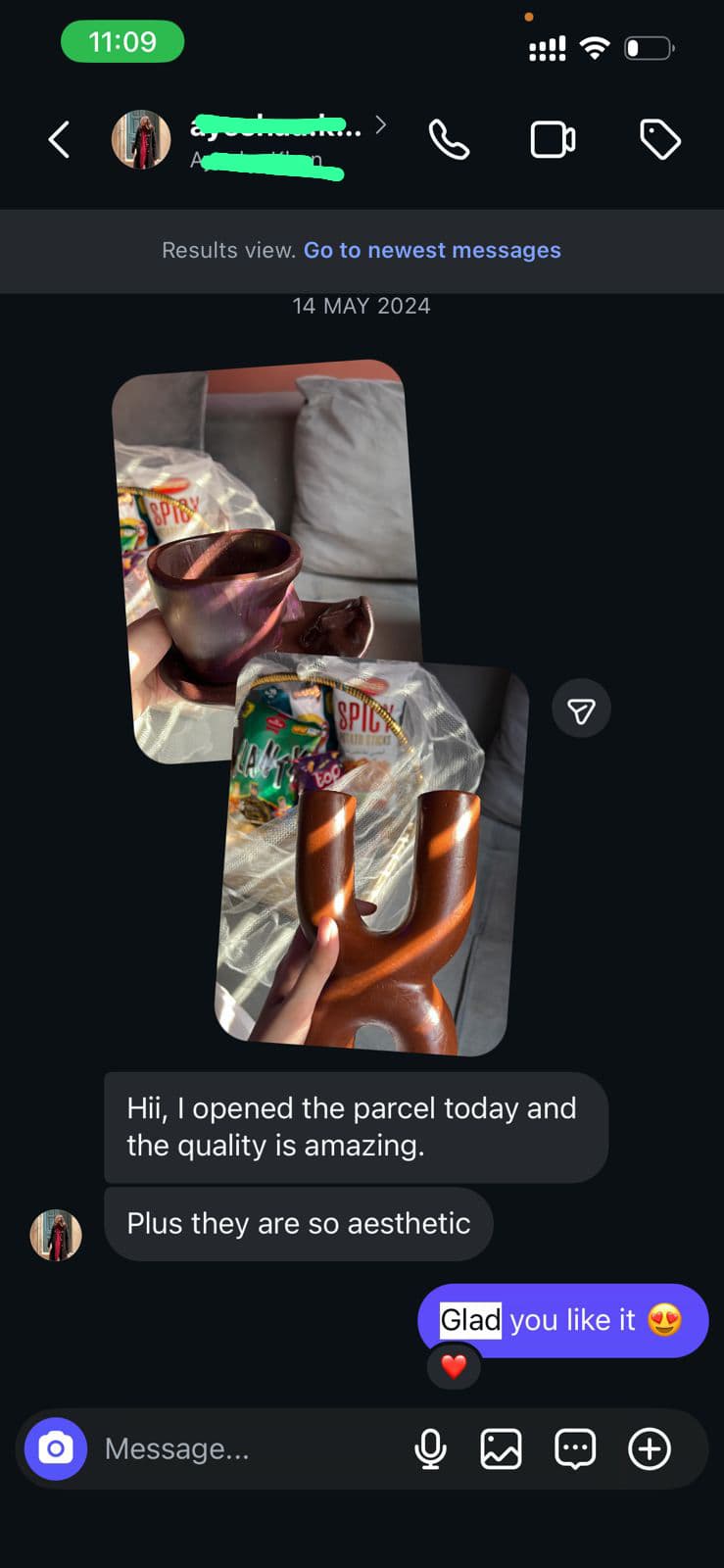
Task: Open the chat bubble icon in message bar
Action: (x=575, y=1448)
